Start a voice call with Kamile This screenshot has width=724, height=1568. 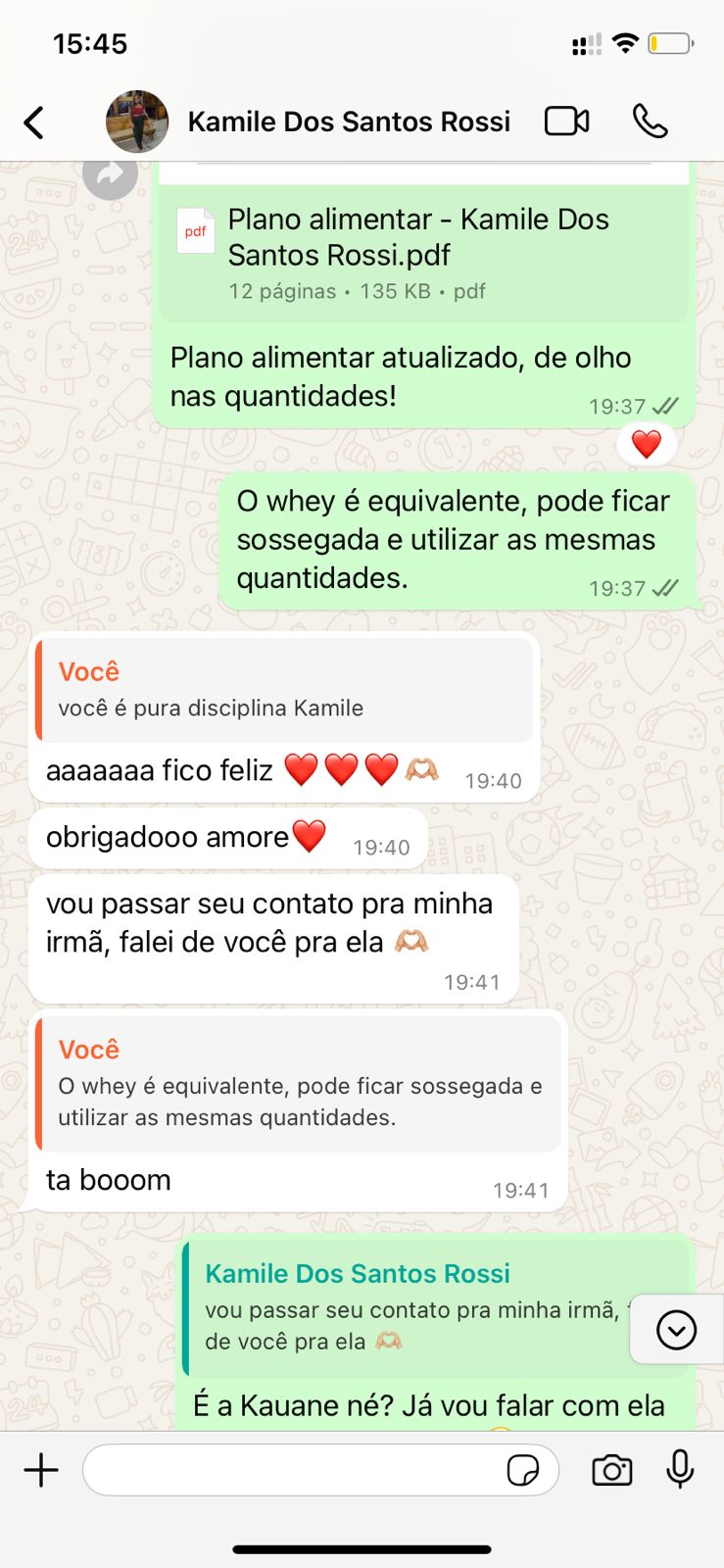tap(650, 122)
